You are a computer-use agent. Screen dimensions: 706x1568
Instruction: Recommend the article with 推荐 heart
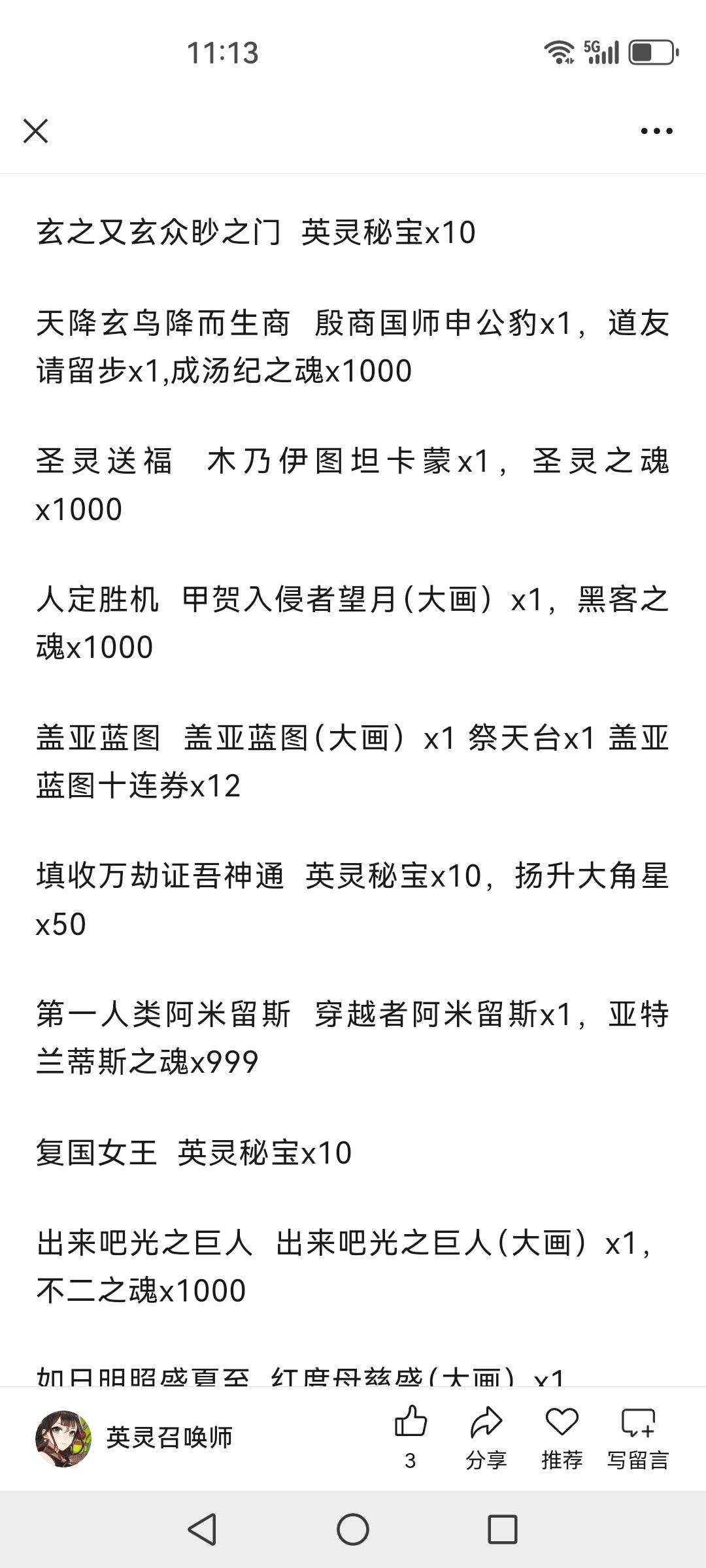(x=562, y=1437)
